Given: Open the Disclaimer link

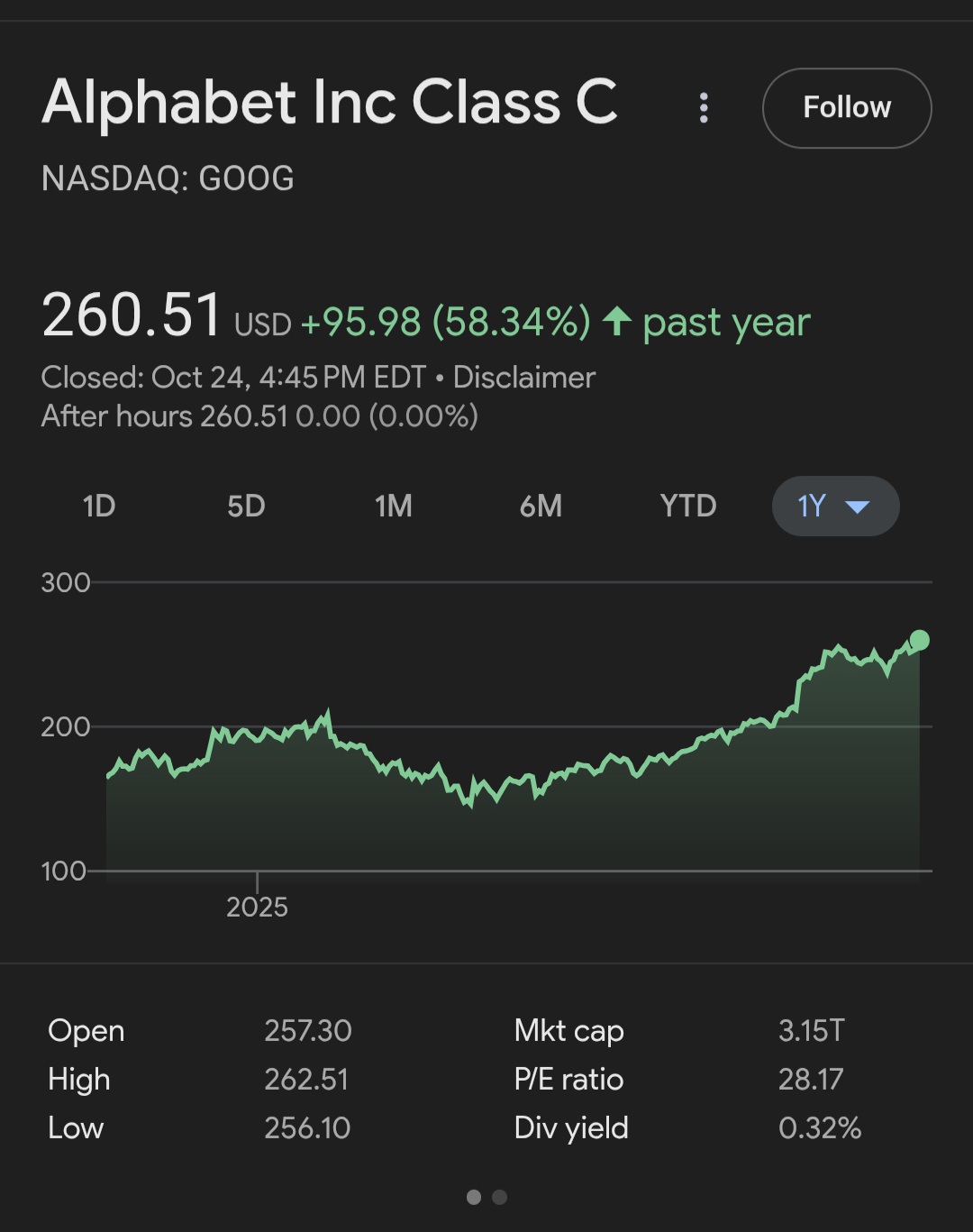Looking at the screenshot, I should [x=523, y=377].
